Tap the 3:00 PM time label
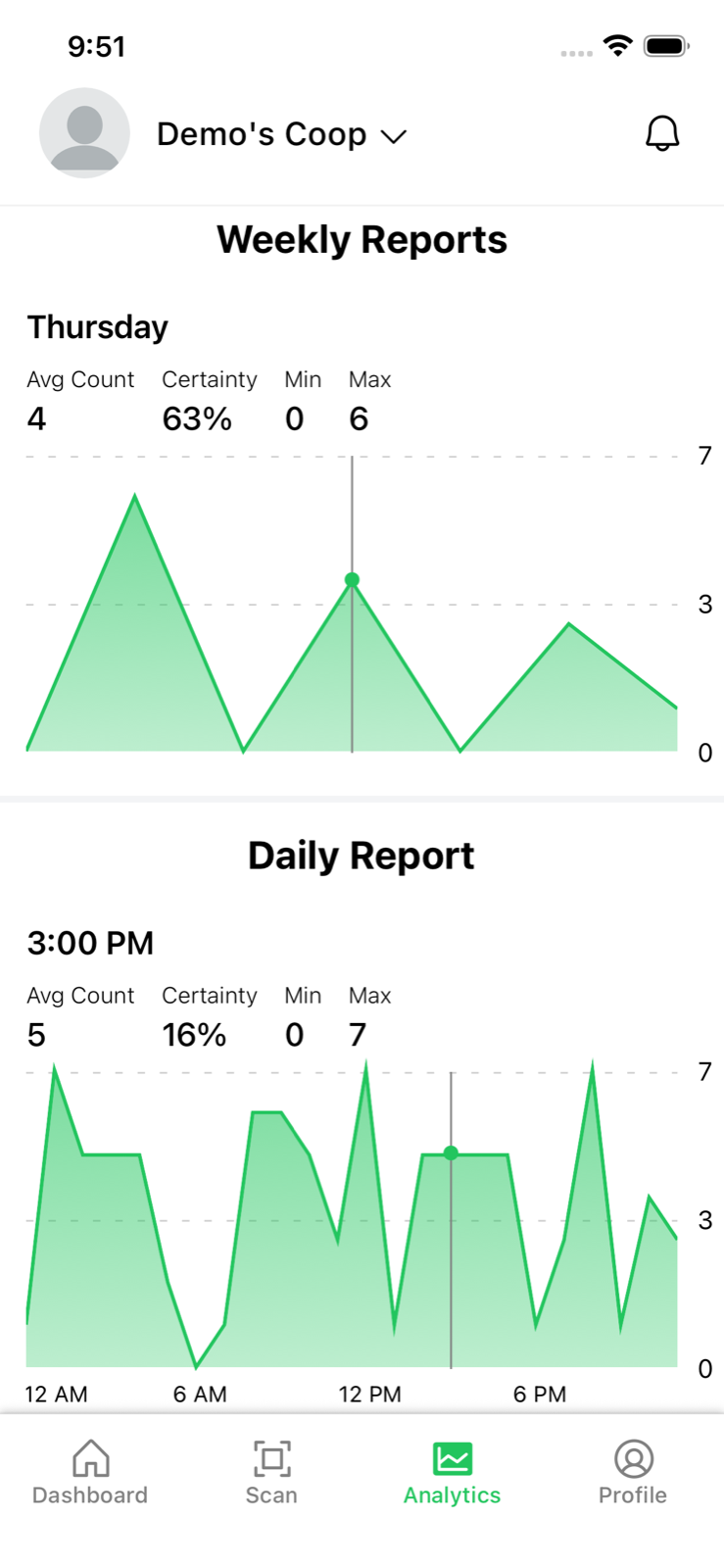724x1568 pixels. [90, 943]
